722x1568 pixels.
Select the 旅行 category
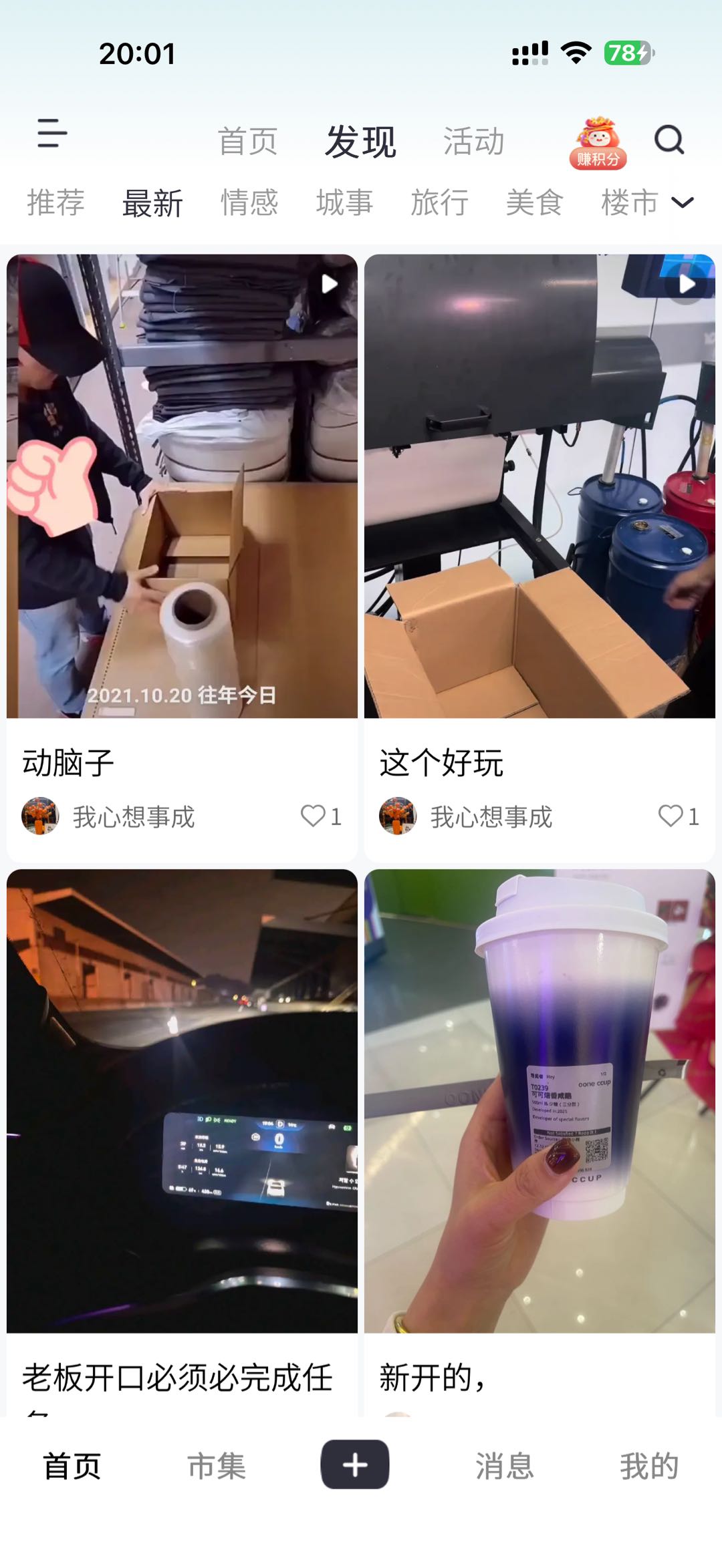coord(439,202)
